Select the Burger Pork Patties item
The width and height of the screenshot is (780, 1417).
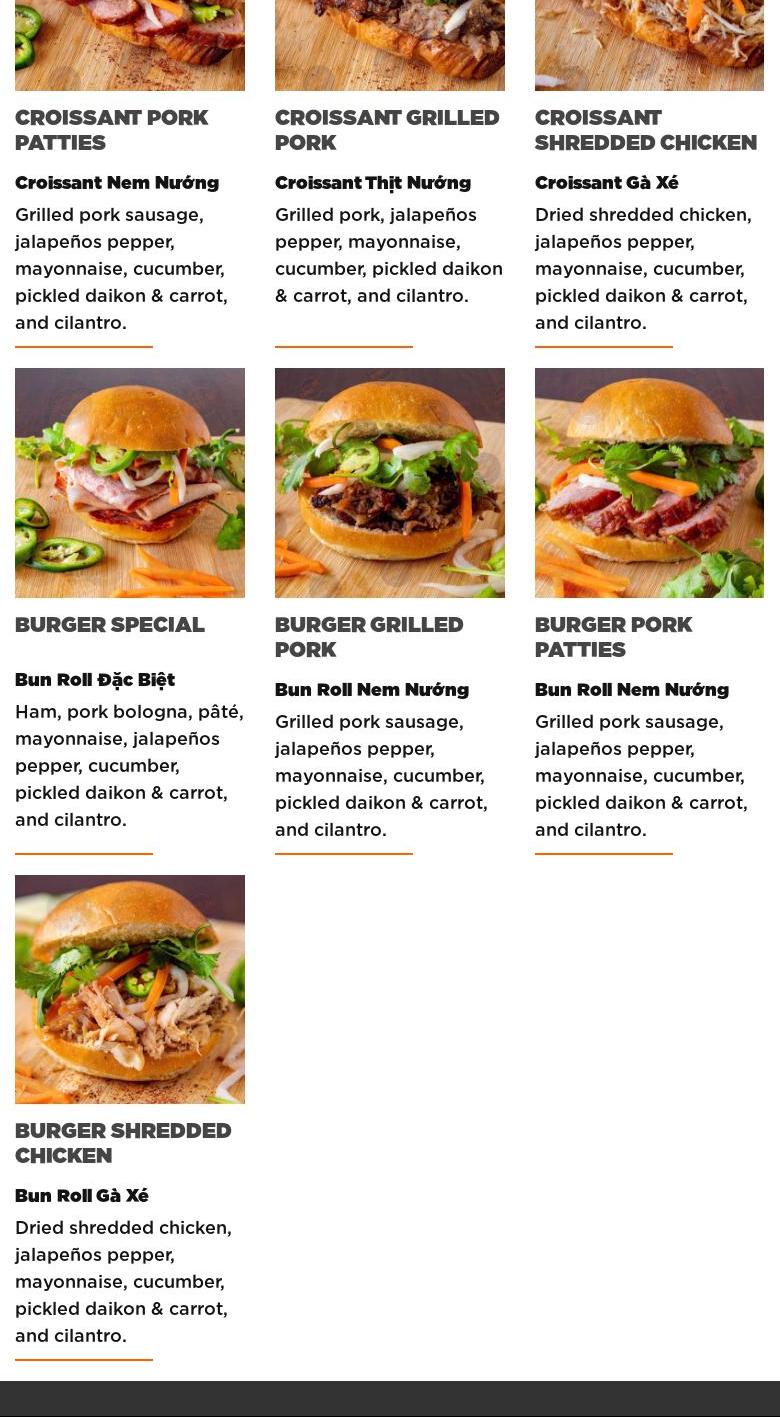649,483
